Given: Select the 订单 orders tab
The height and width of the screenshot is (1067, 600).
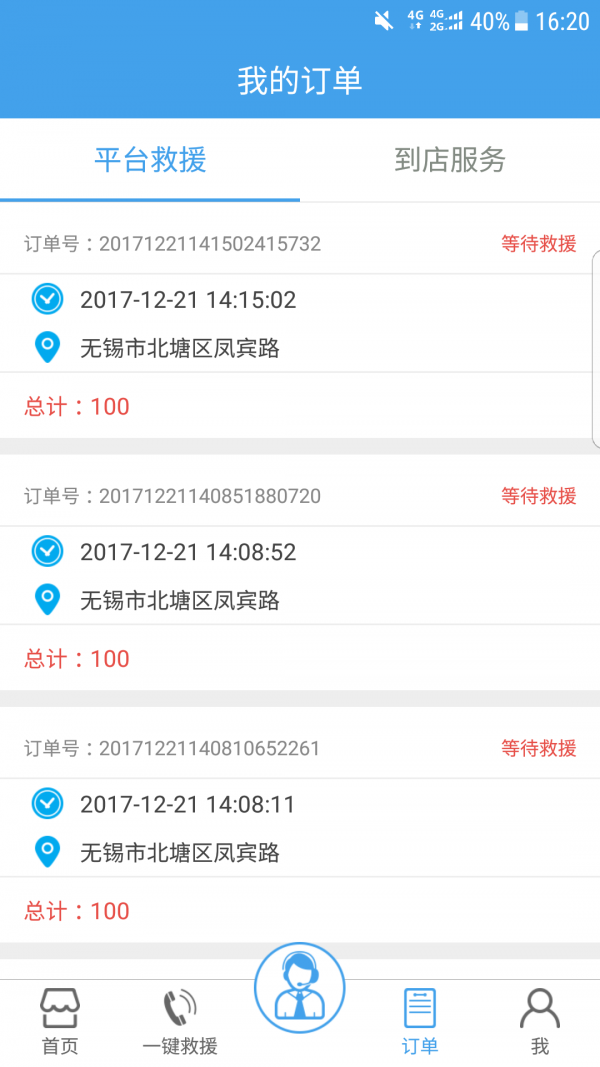Looking at the screenshot, I should click(420, 1020).
